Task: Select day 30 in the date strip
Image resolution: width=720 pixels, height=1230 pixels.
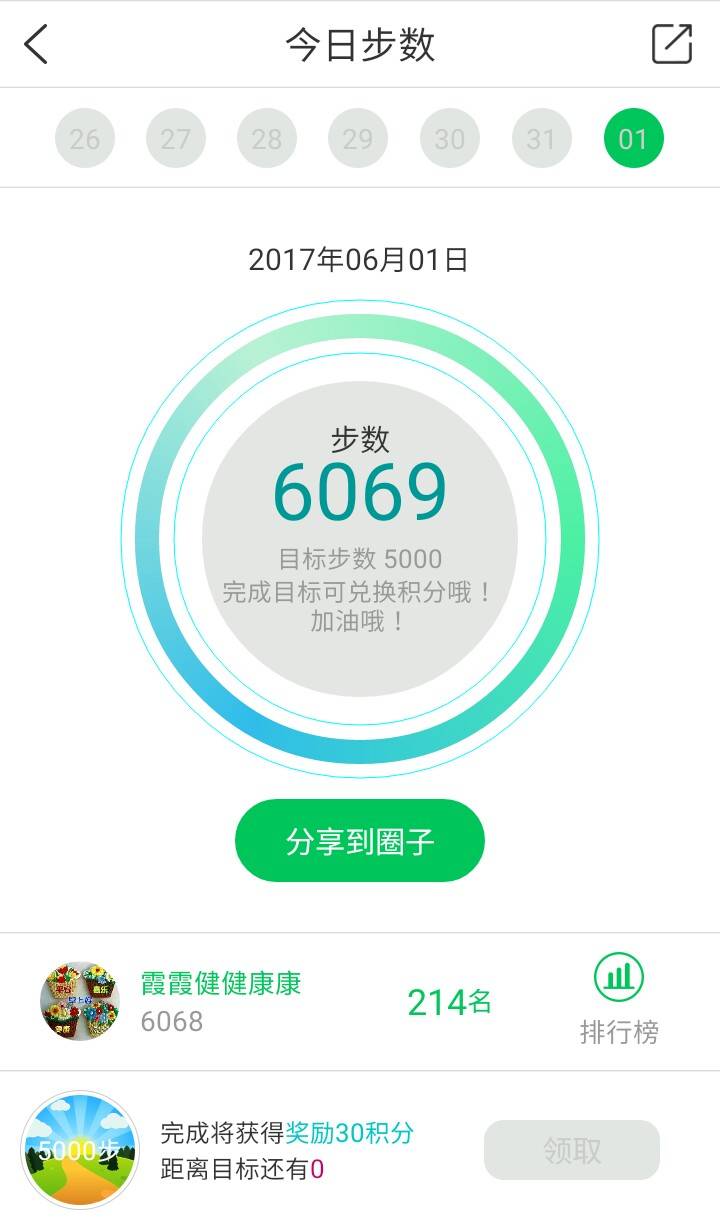Action: (450, 138)
